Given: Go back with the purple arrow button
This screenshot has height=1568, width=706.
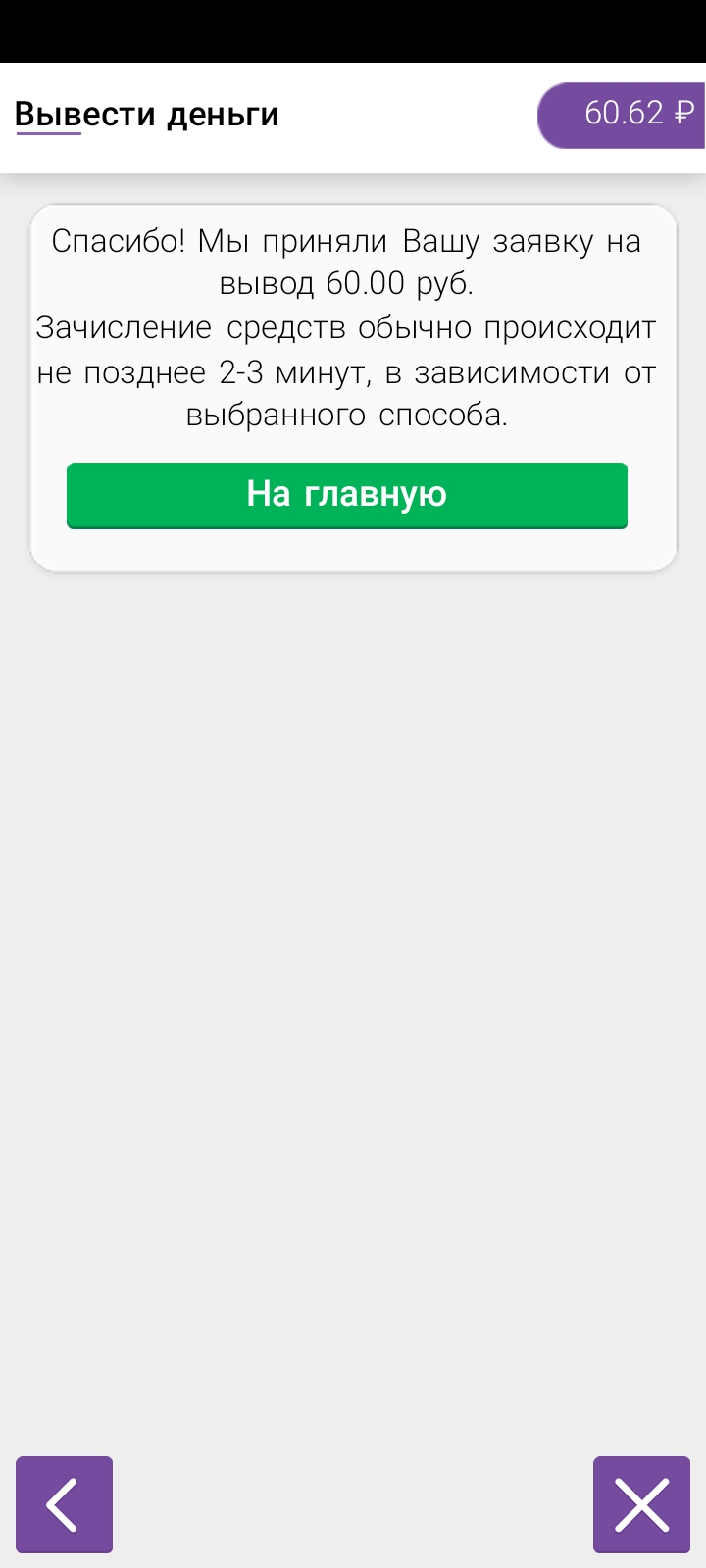Looking at the screenshot, I should pyautogui.click(x=64, y=1504).
